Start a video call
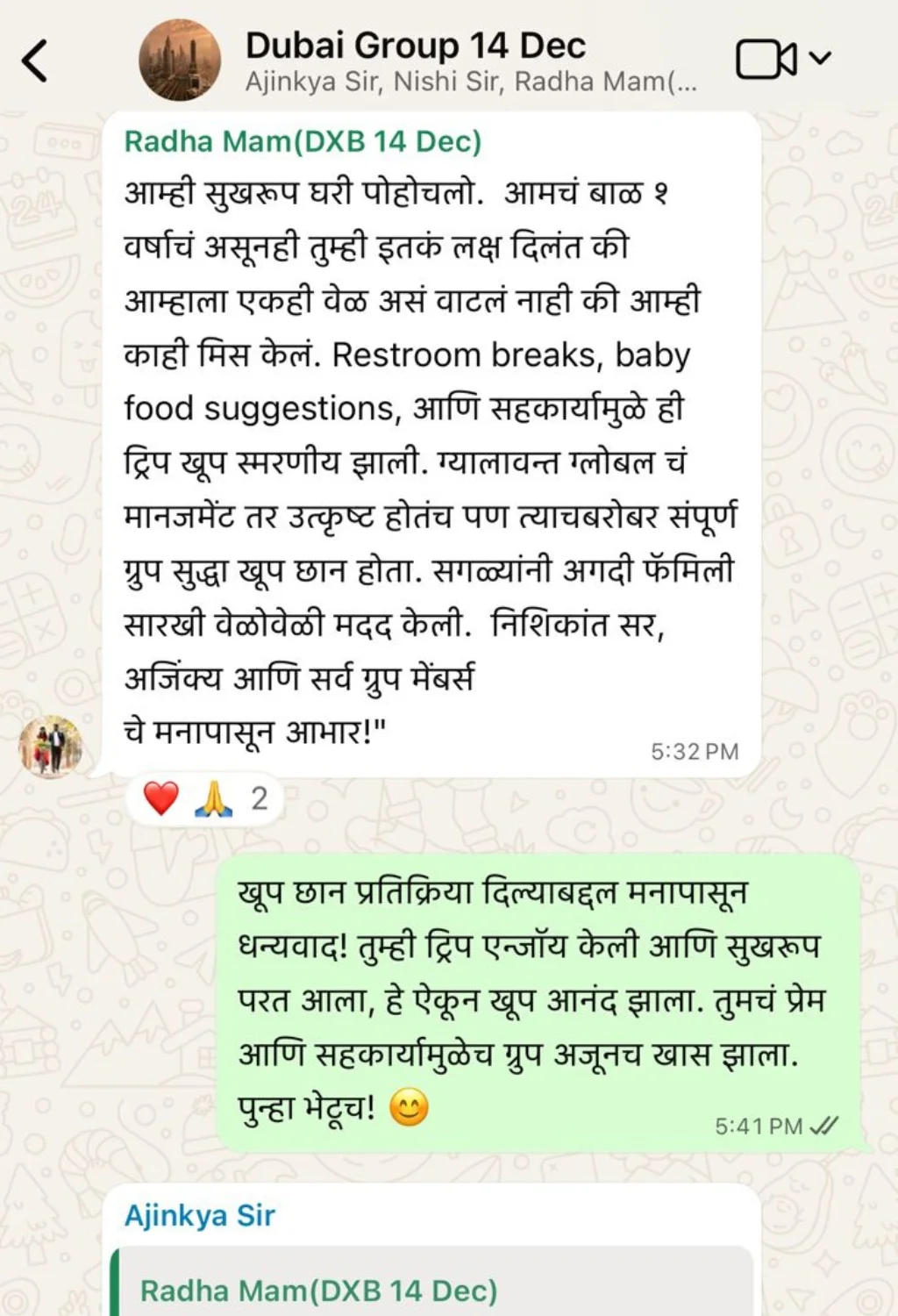This screenshot has height=1316, width=898. [x=765, y=58]
